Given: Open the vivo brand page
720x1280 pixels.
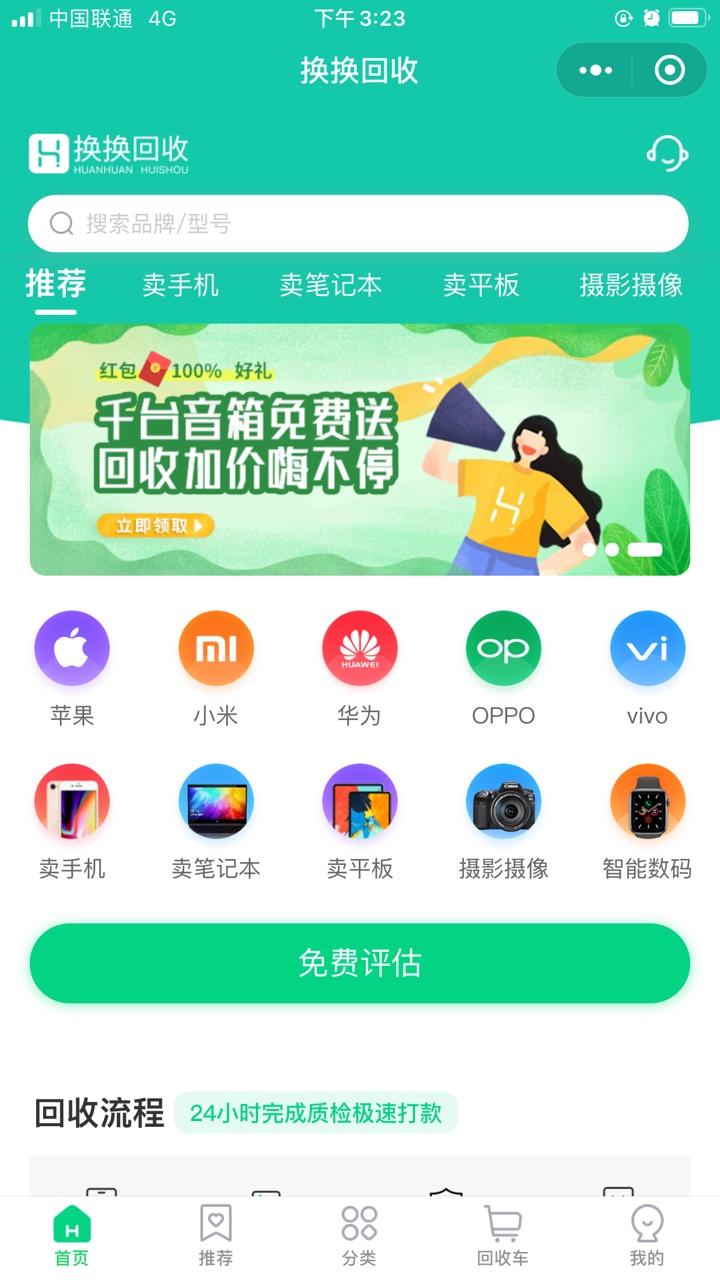Looking at the screenshot, I should (647, 649).
